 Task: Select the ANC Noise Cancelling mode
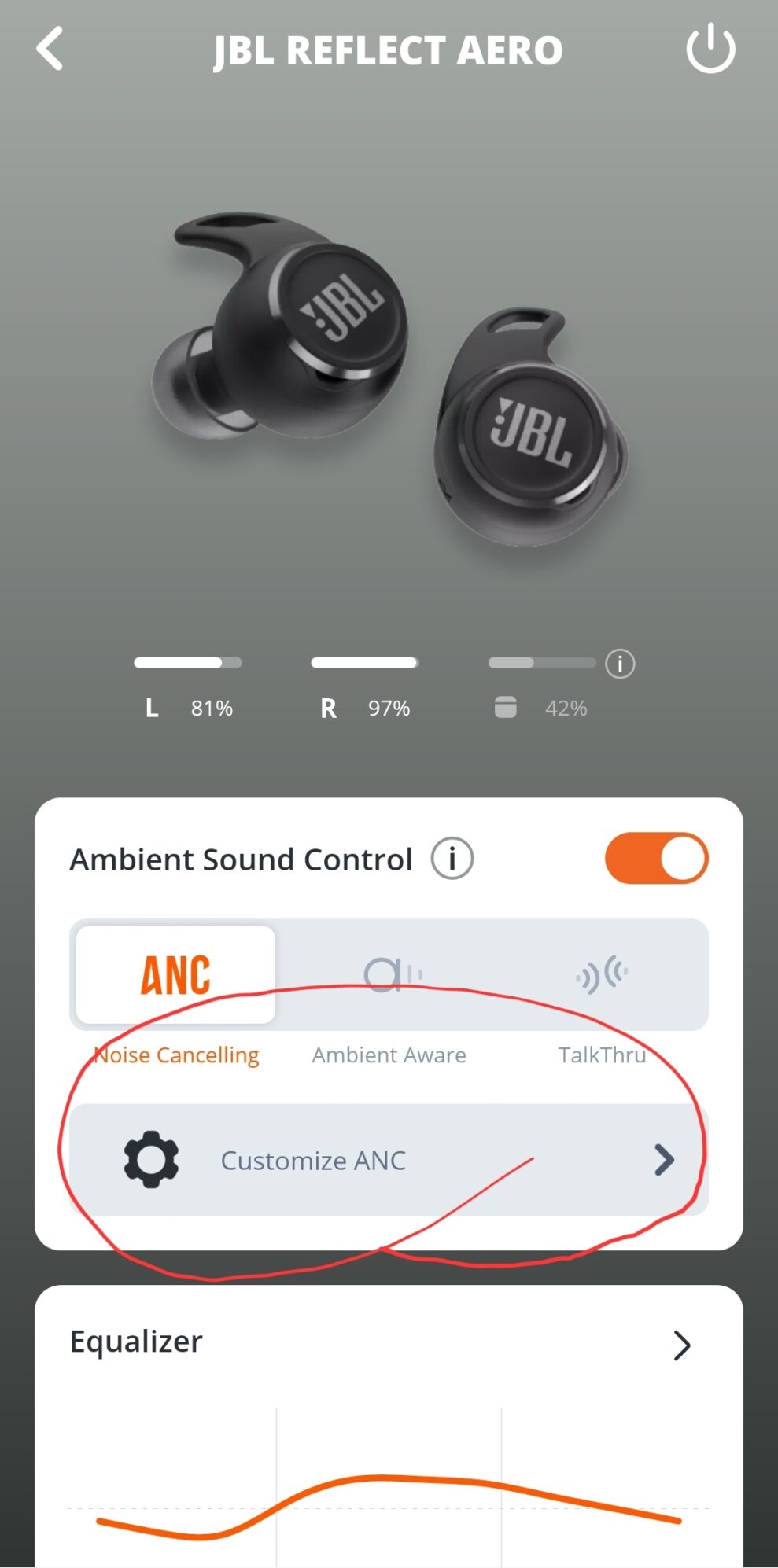click(x=175, y=975)
